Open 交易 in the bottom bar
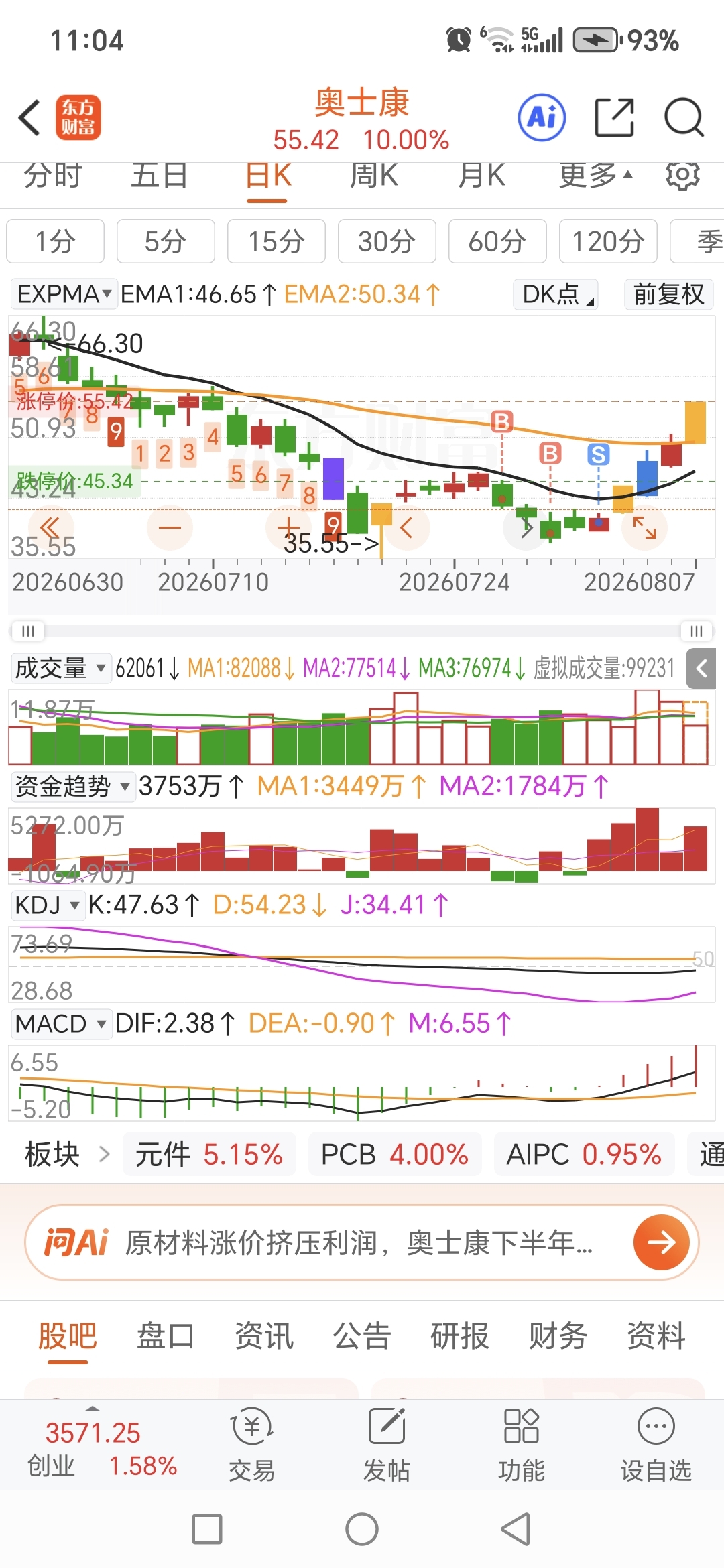724x1568 pixels. (x=252, y=1445)
